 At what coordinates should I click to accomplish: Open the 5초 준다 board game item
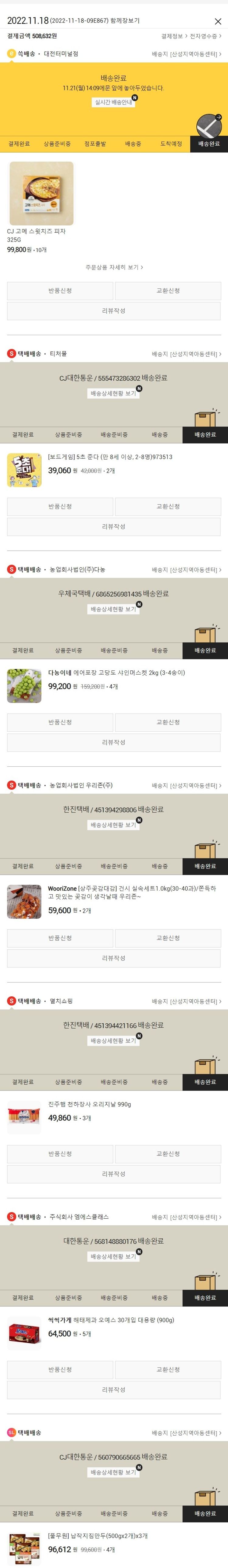point(110,457)
